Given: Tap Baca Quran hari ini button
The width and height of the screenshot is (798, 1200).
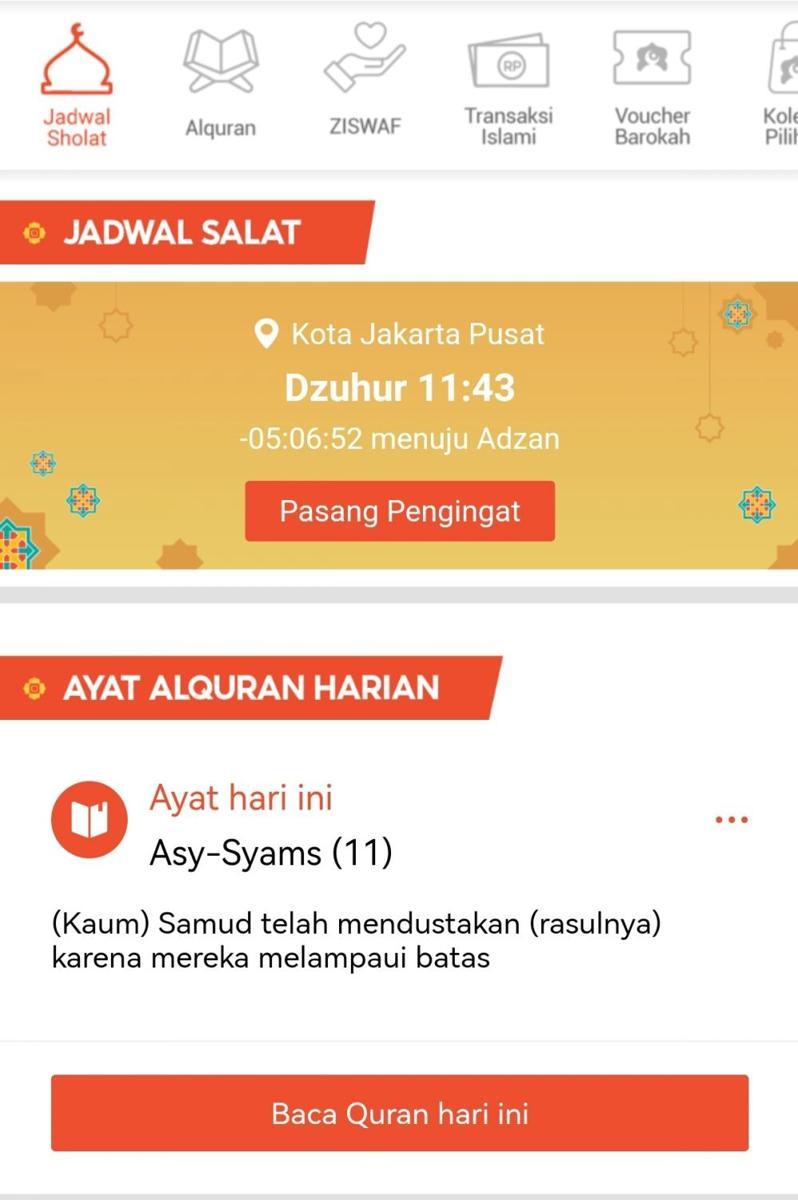Looking at the screenshot, I should tap(399, 1113).
